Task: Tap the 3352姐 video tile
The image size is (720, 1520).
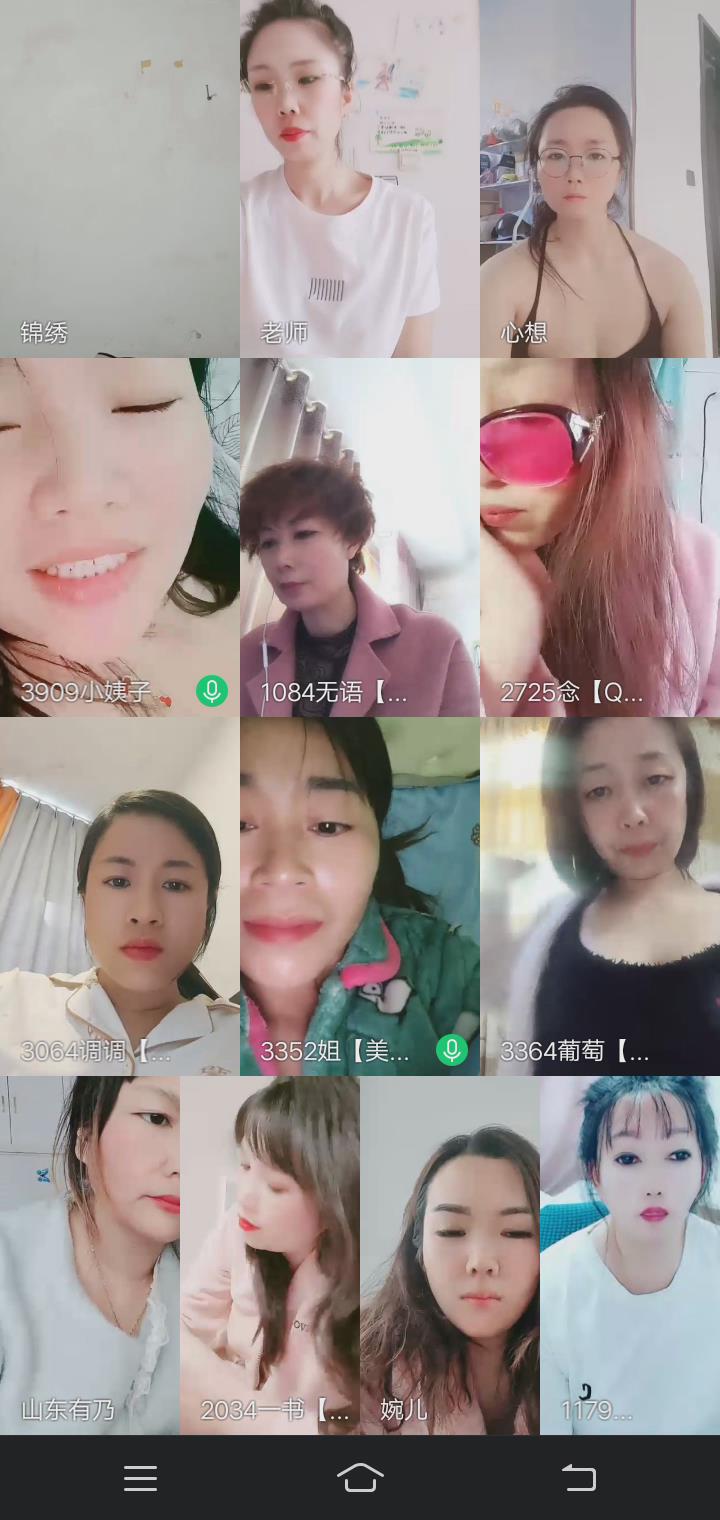Action: (360, 896)
